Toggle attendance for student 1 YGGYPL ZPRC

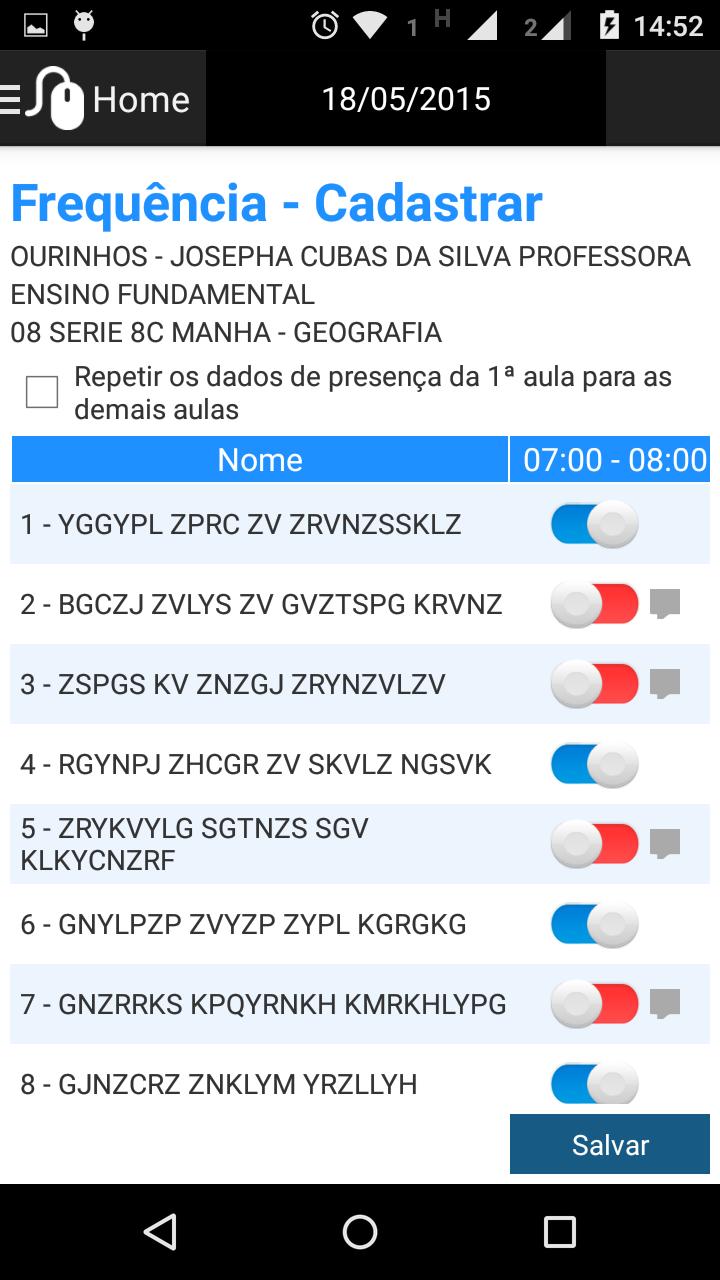[x=595, y=524]
